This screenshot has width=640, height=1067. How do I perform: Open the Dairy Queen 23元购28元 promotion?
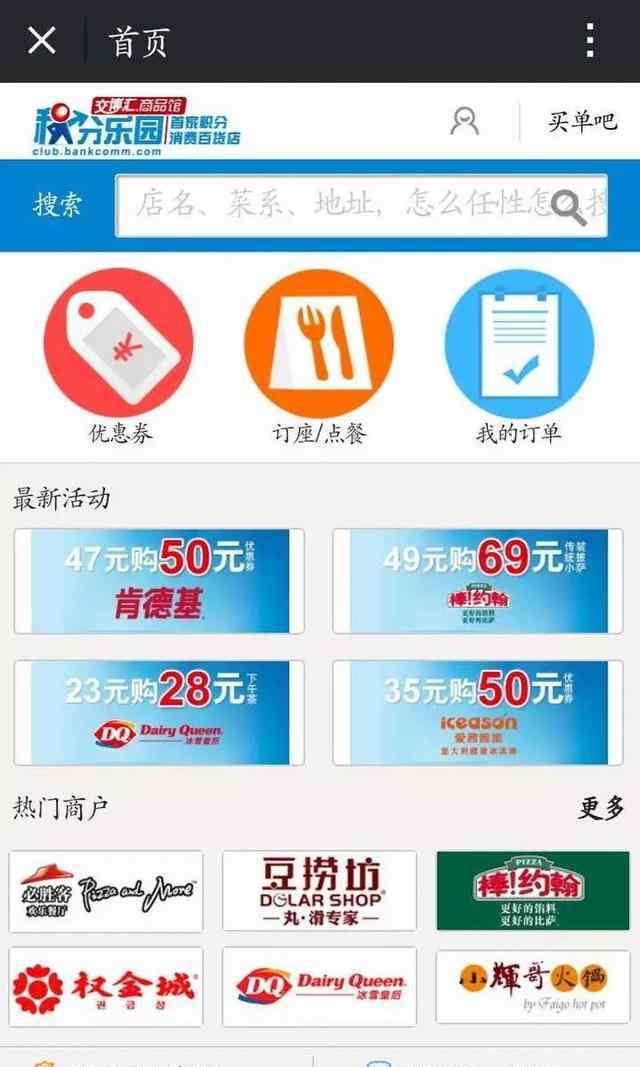point(159,713)
